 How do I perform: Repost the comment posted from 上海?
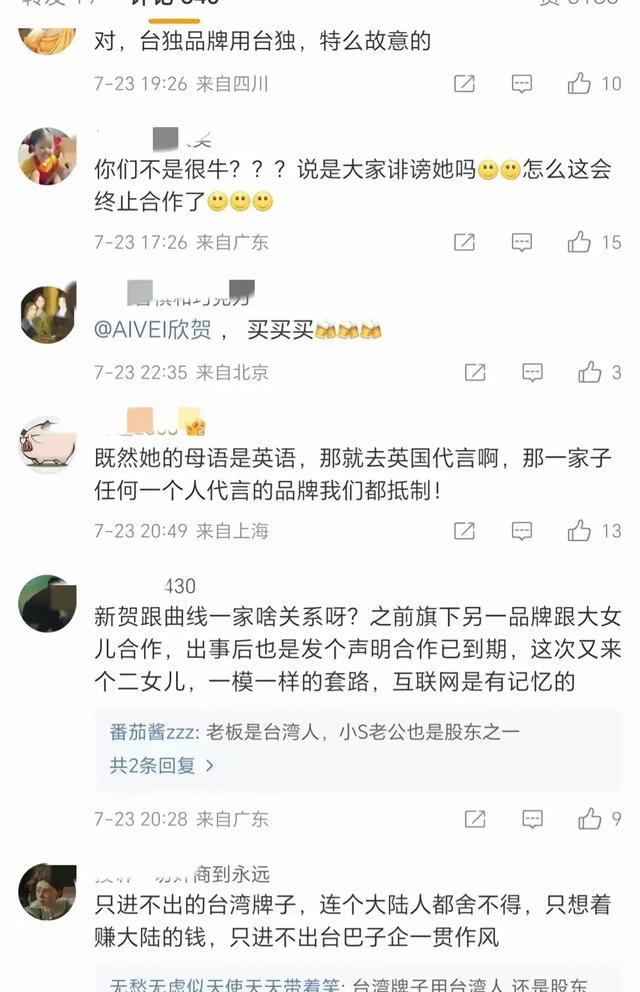click(464, 531)
